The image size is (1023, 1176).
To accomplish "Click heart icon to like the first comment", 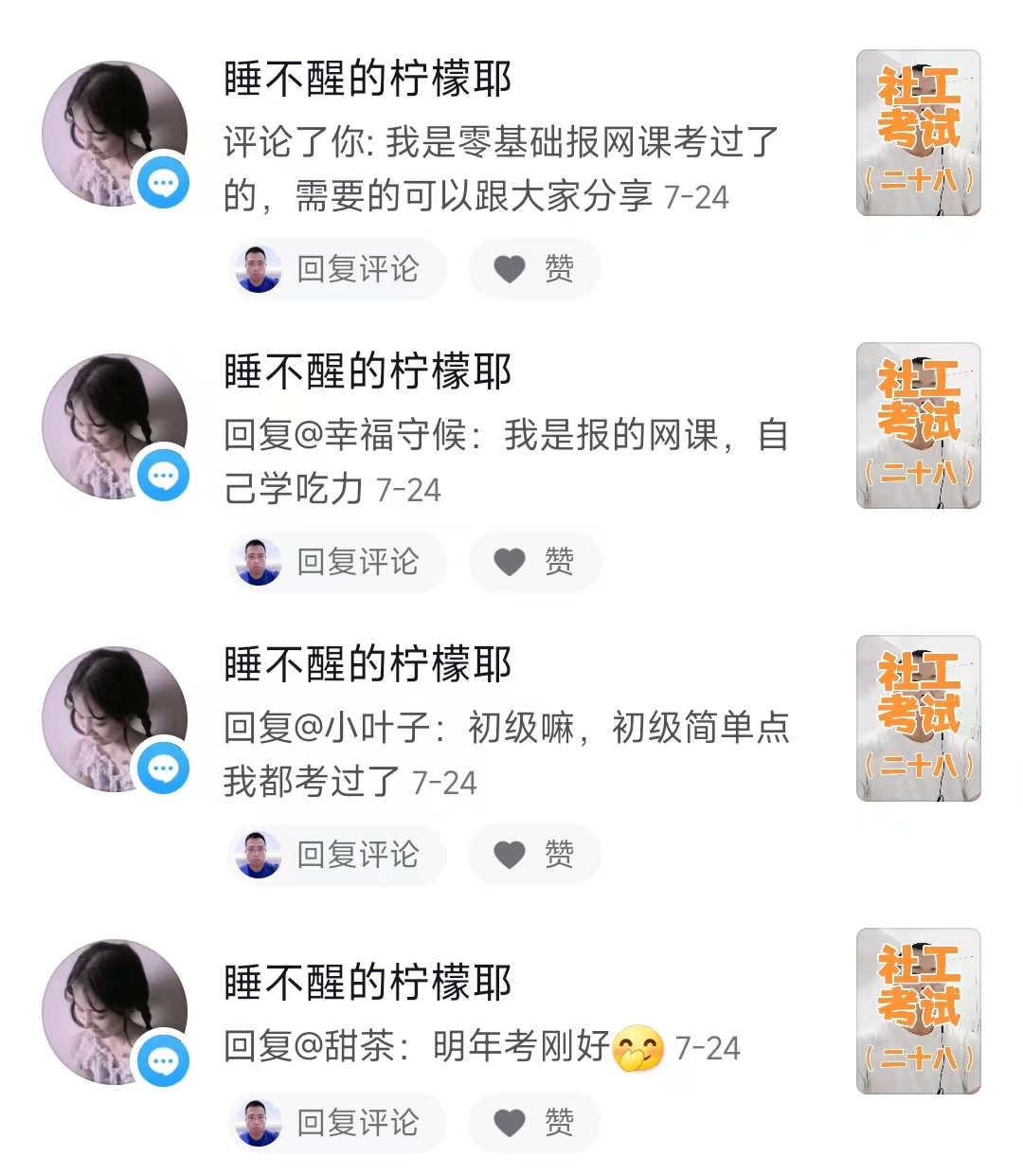I will click(x=509, y=269).
